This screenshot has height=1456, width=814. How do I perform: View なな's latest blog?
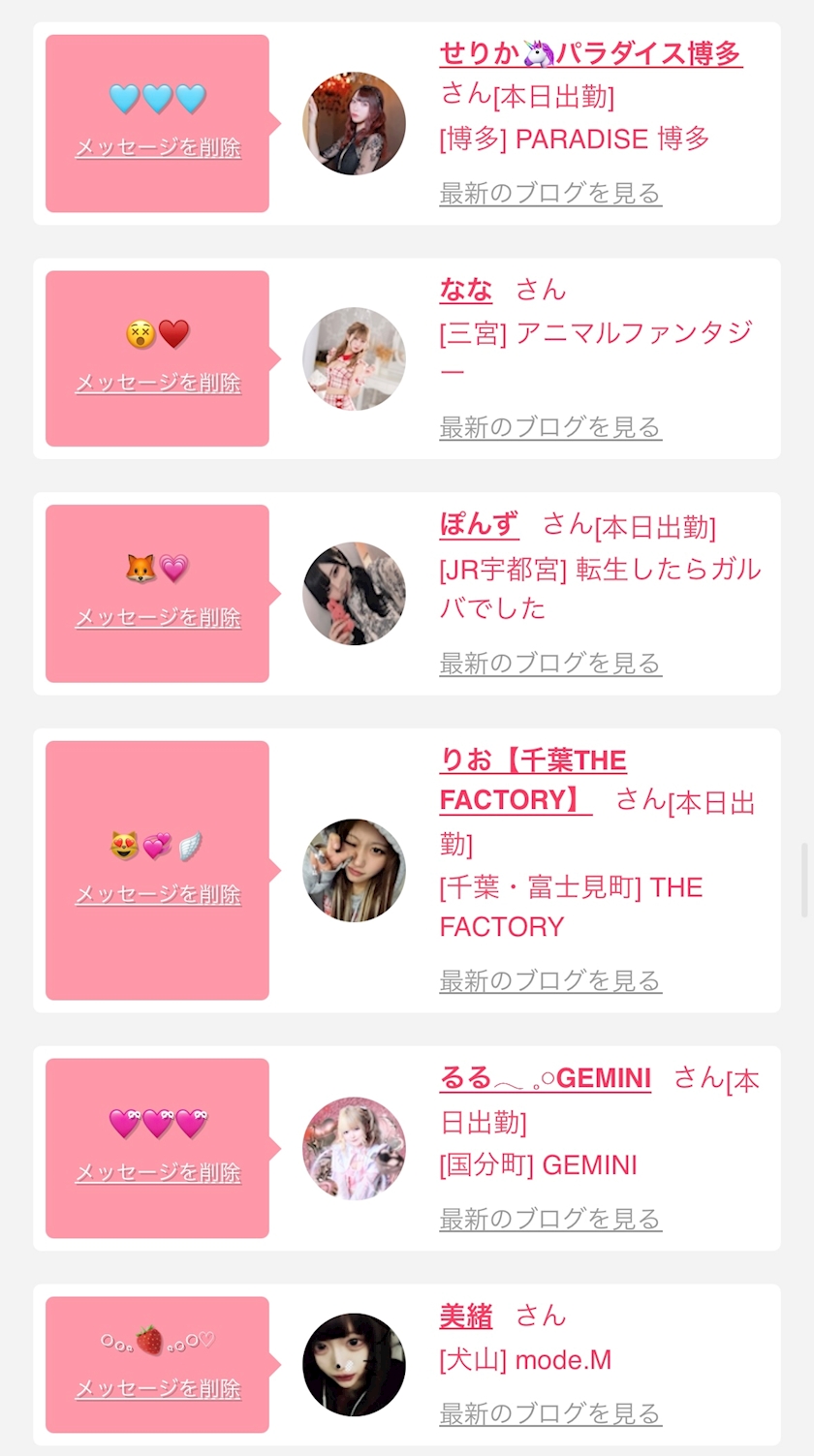point(549,427)
